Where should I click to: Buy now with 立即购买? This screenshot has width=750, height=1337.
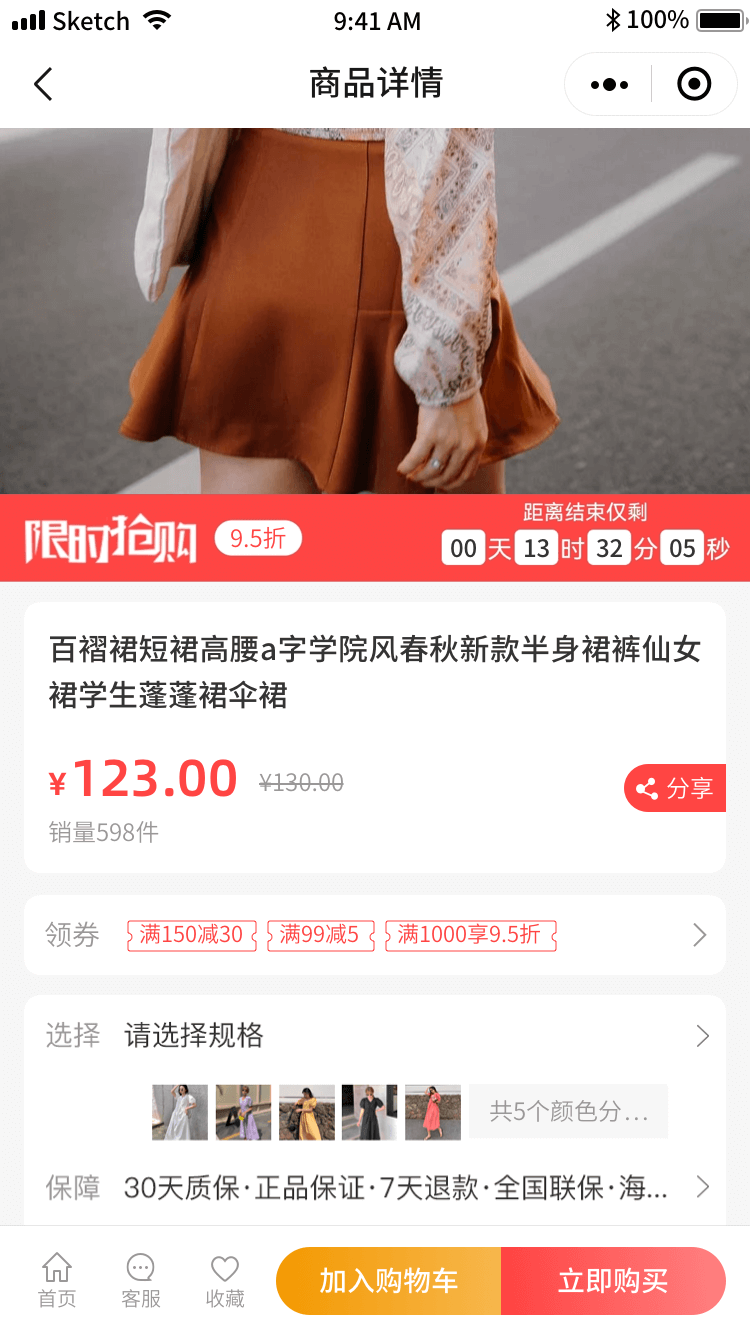tap(613, 1281)
